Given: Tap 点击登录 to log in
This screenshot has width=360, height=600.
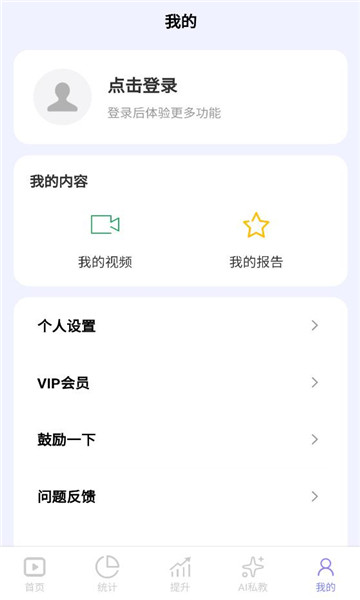Looking at the screenshot, I should 142,85.
